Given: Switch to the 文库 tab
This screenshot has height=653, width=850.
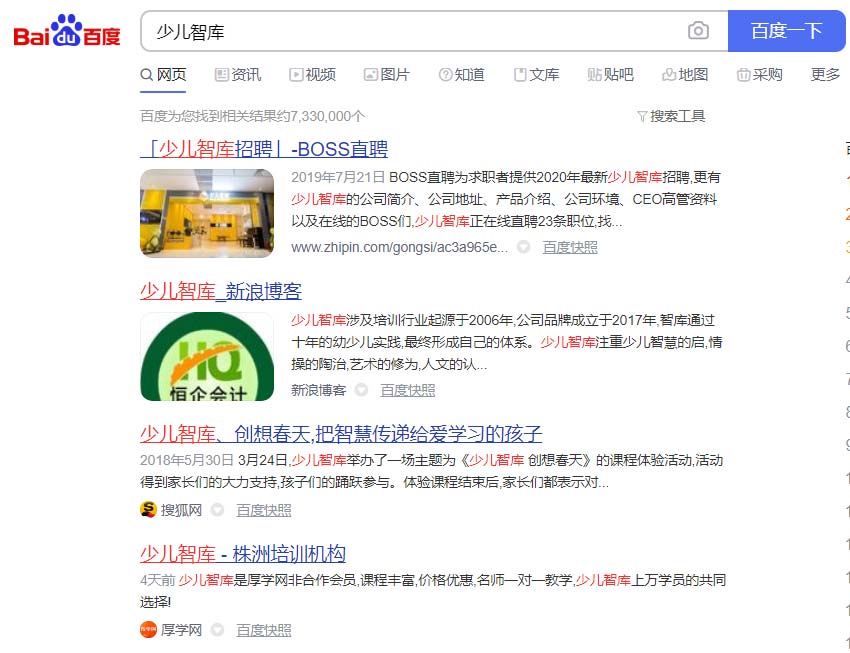Looking at the screenshot, I should coord(536,75).
